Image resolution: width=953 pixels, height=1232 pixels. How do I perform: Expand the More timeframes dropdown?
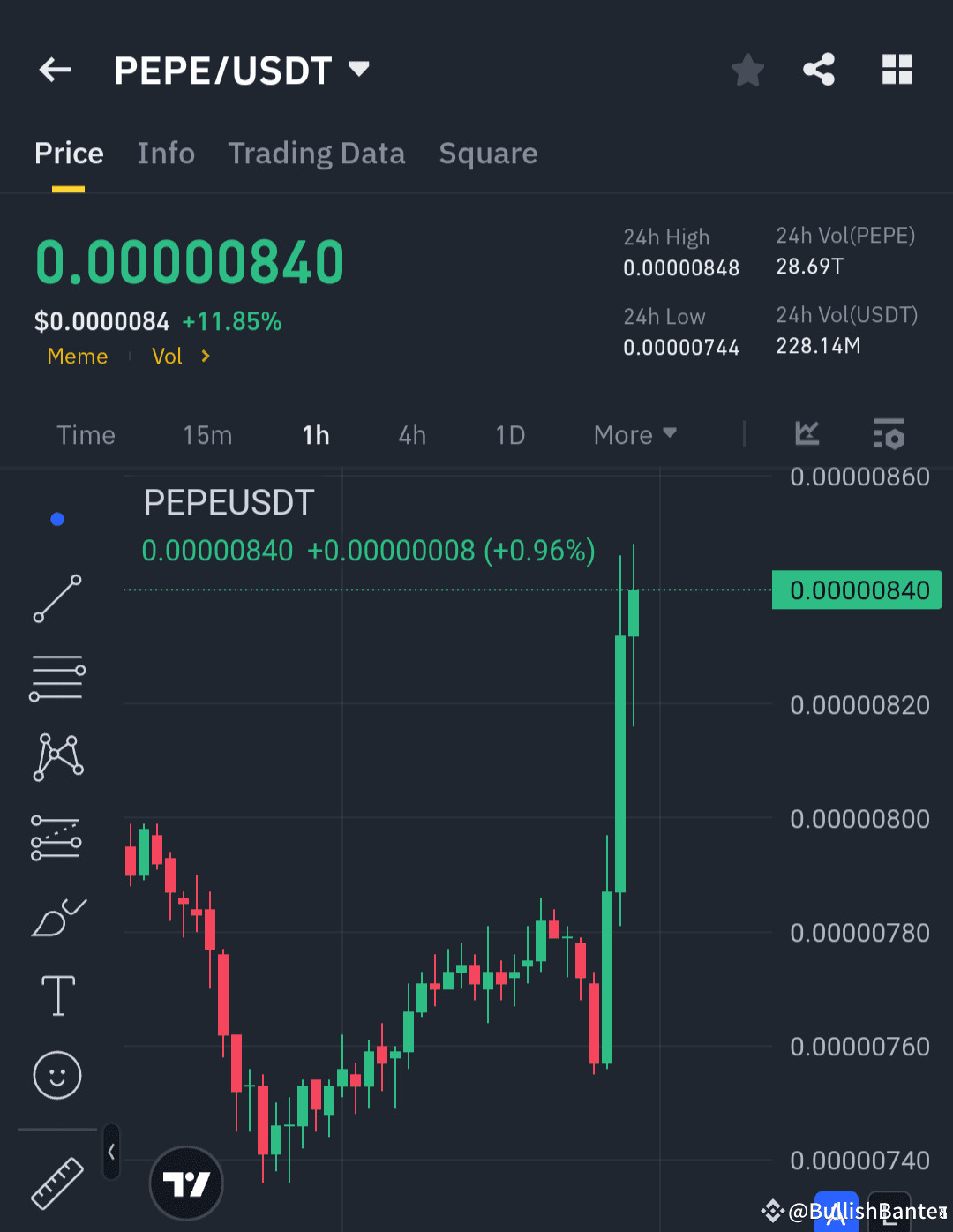point(634,434)
